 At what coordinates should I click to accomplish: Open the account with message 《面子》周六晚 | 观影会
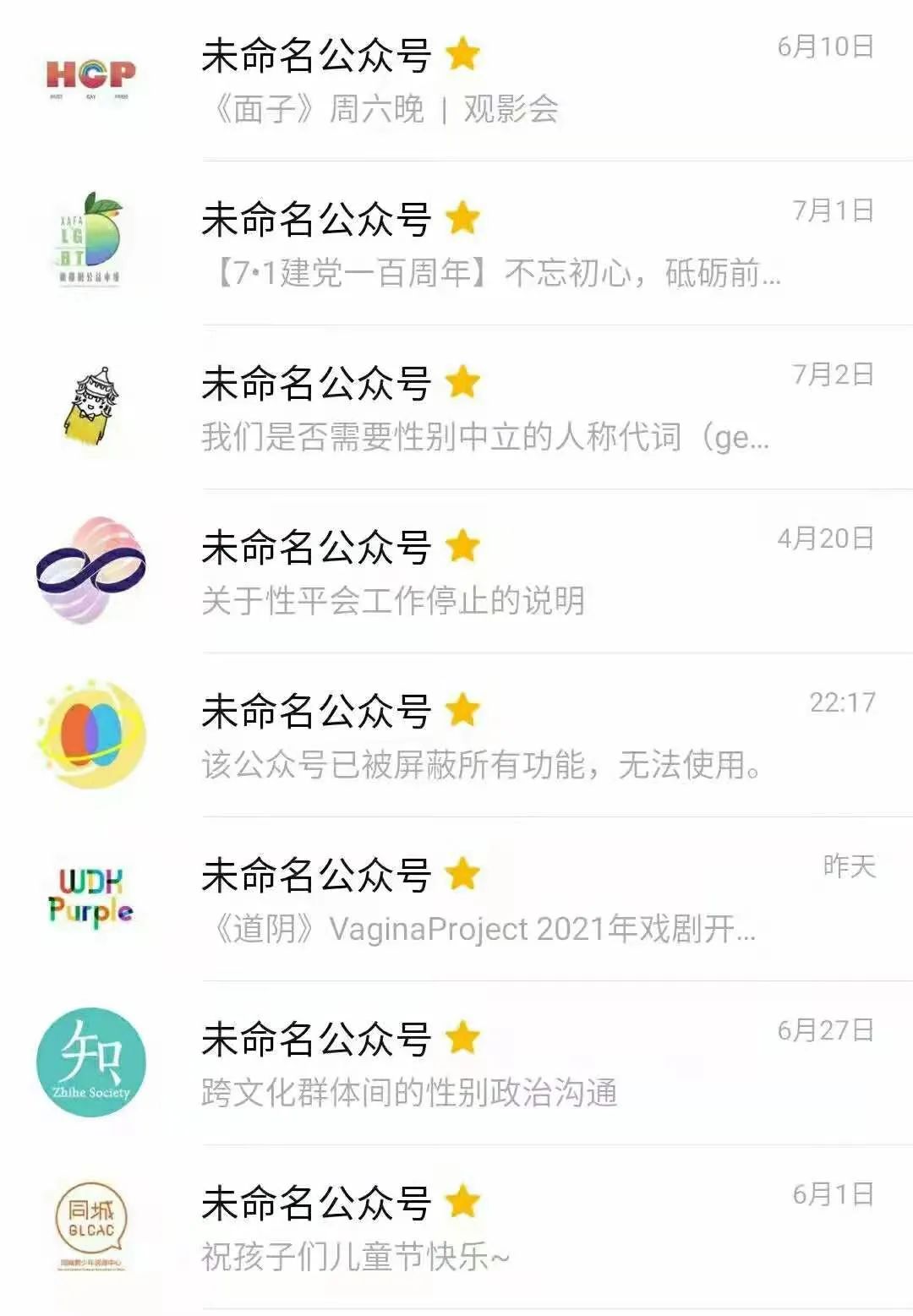pos(456,81)
